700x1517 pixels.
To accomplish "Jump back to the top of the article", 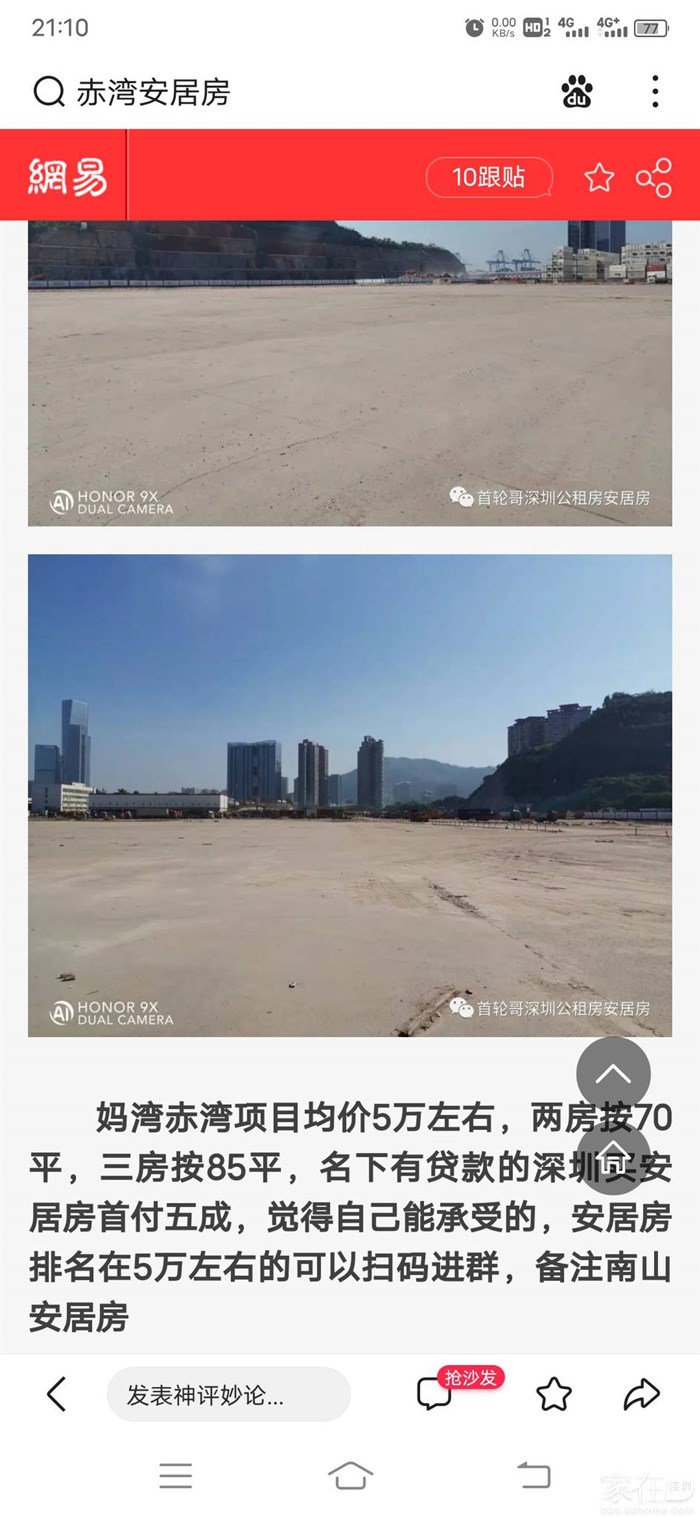I will tap(613, 1074).
